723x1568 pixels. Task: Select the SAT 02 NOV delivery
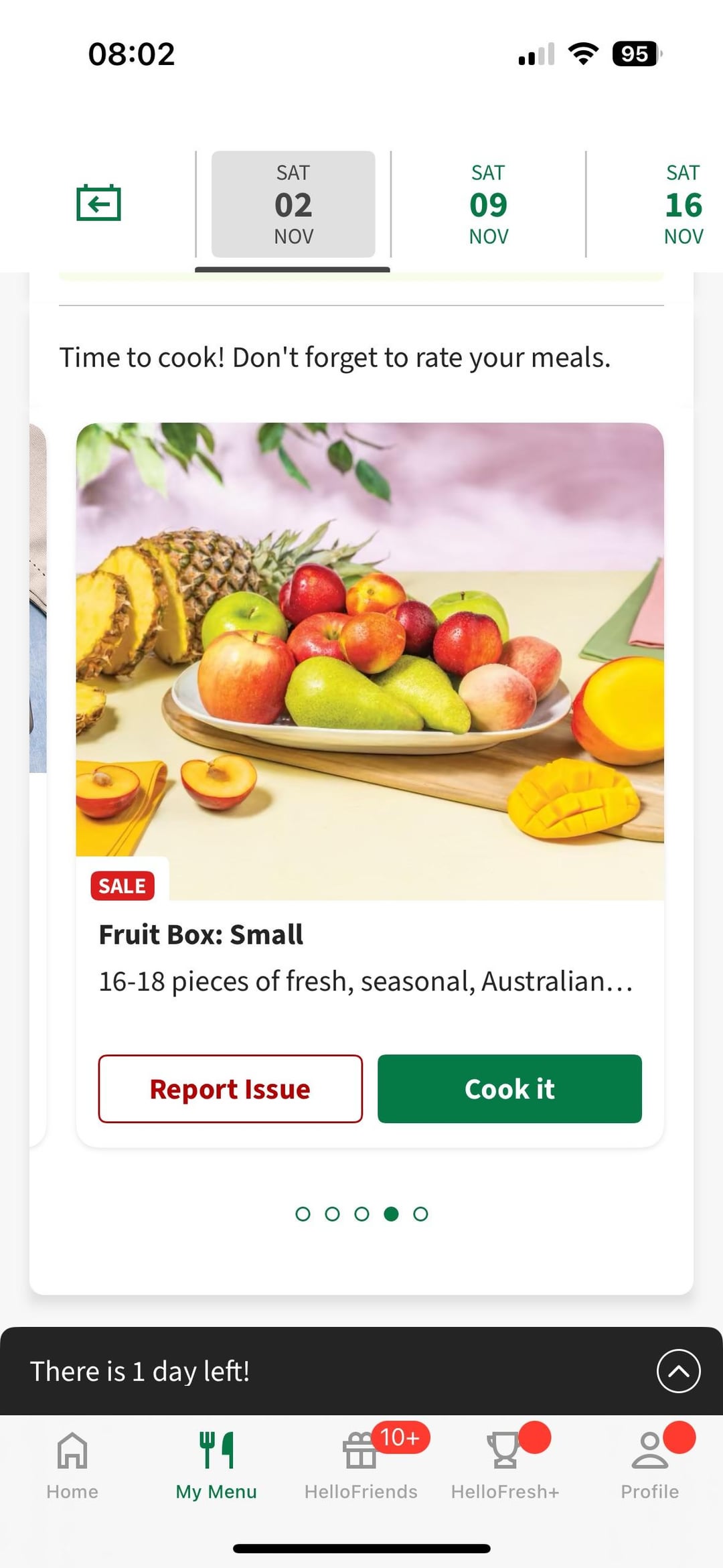[x=293, y=204]
